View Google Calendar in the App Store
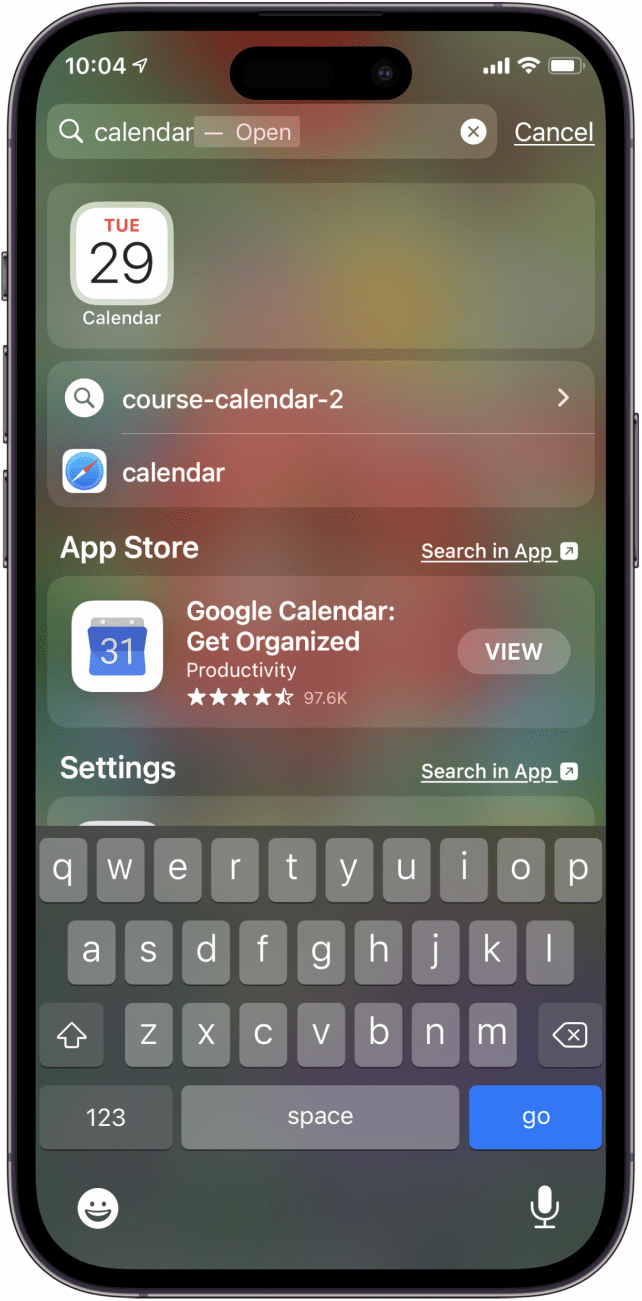 click(513, 652)
